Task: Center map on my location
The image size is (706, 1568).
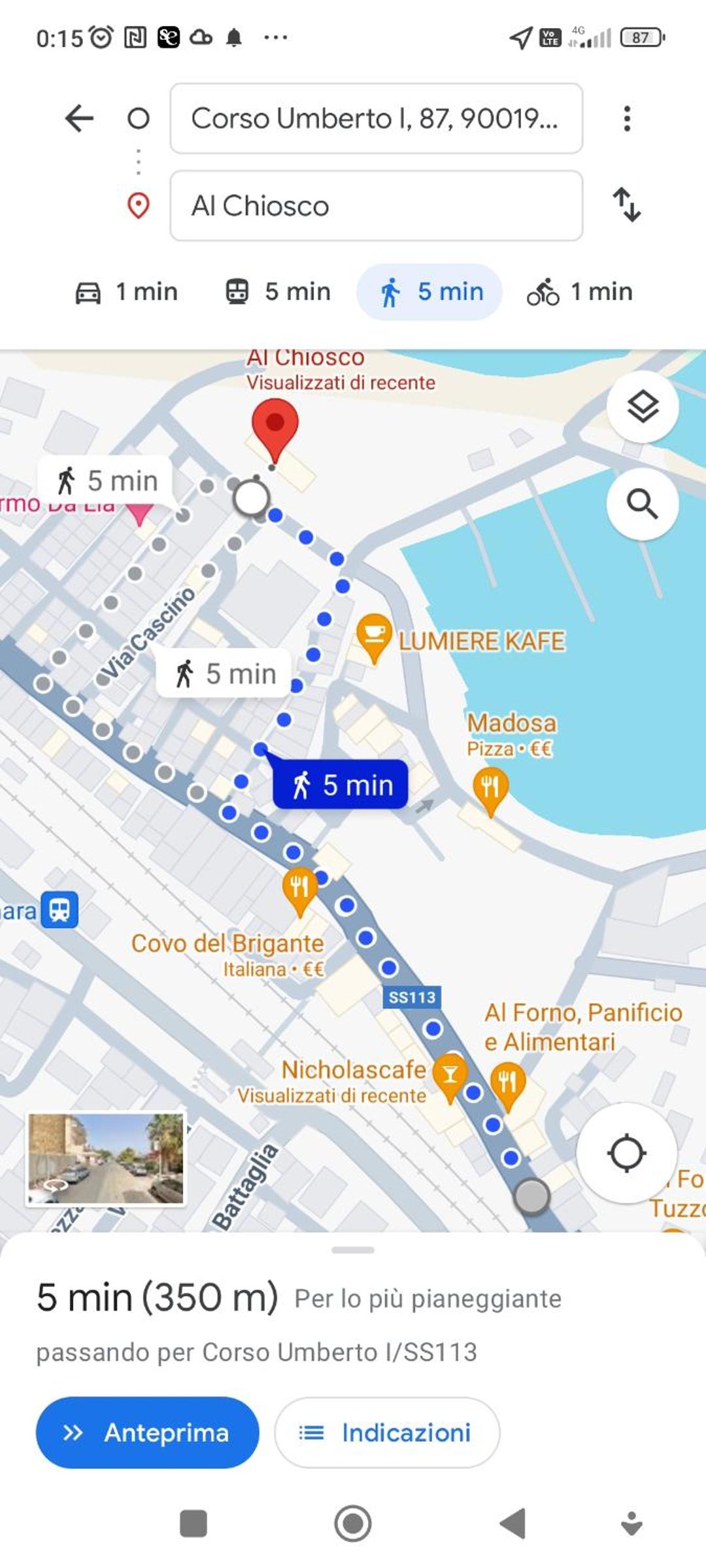Action: pos(626,1153)
